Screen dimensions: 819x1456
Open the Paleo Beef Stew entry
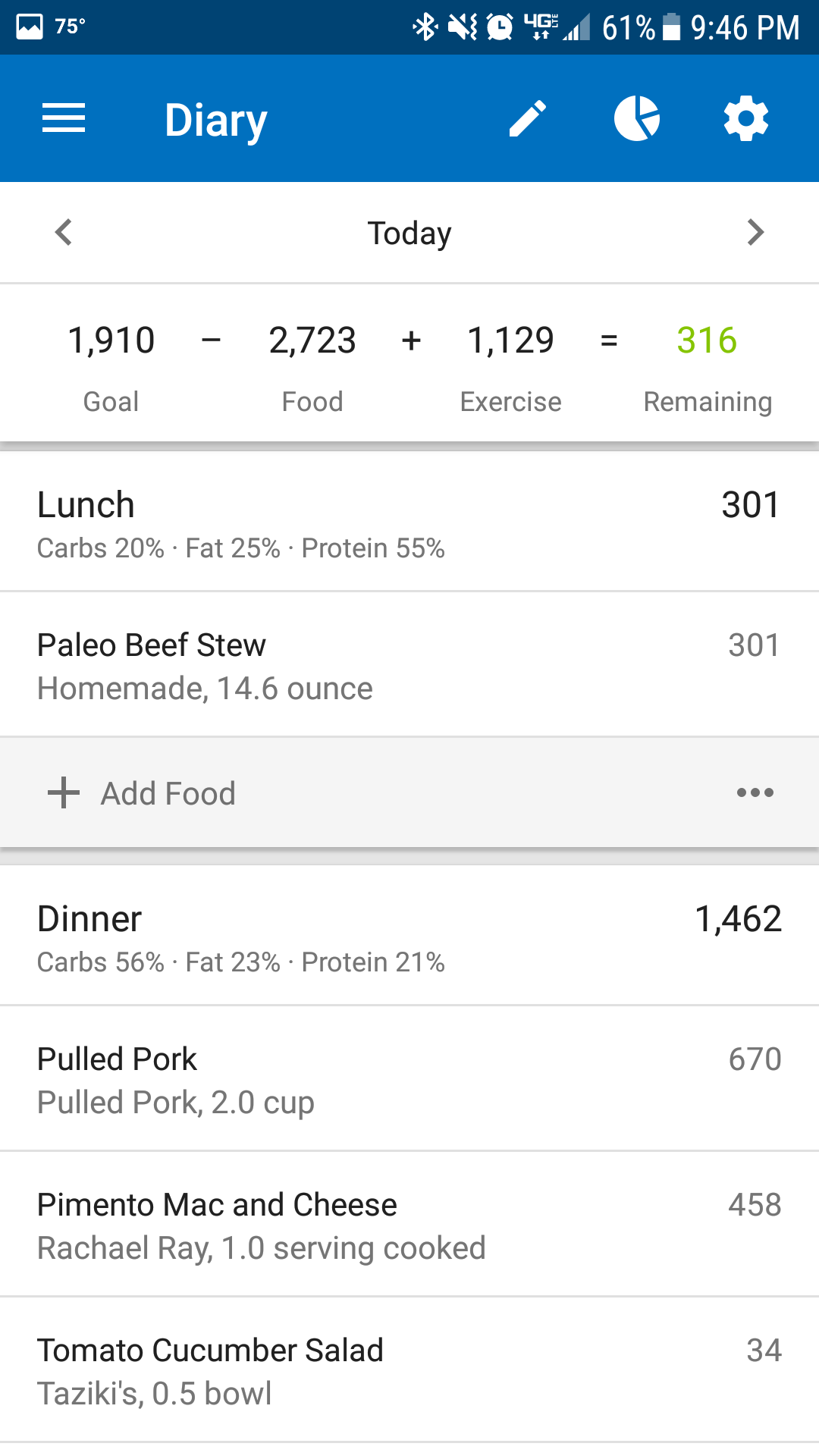tap(409, 665)
